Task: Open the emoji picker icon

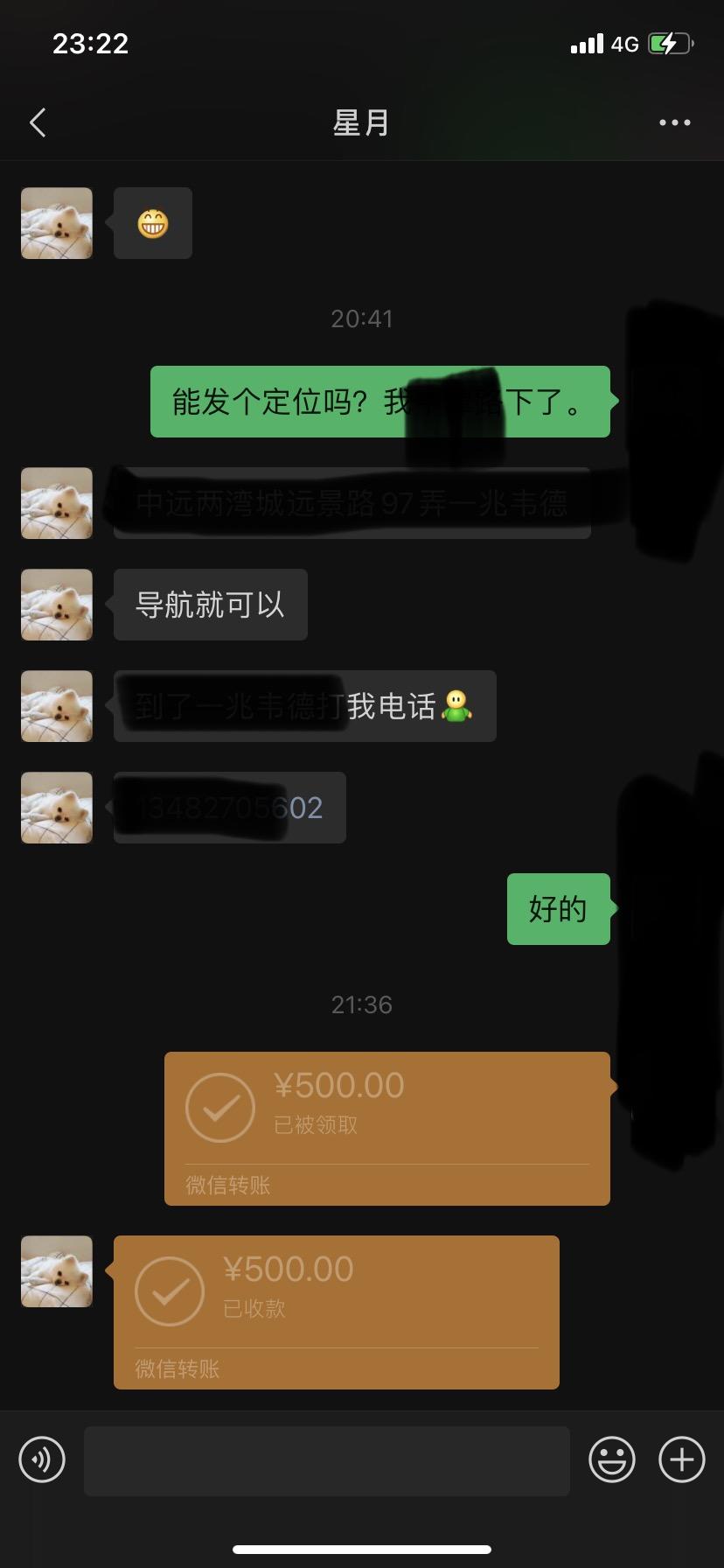Action: point(612,1459)
